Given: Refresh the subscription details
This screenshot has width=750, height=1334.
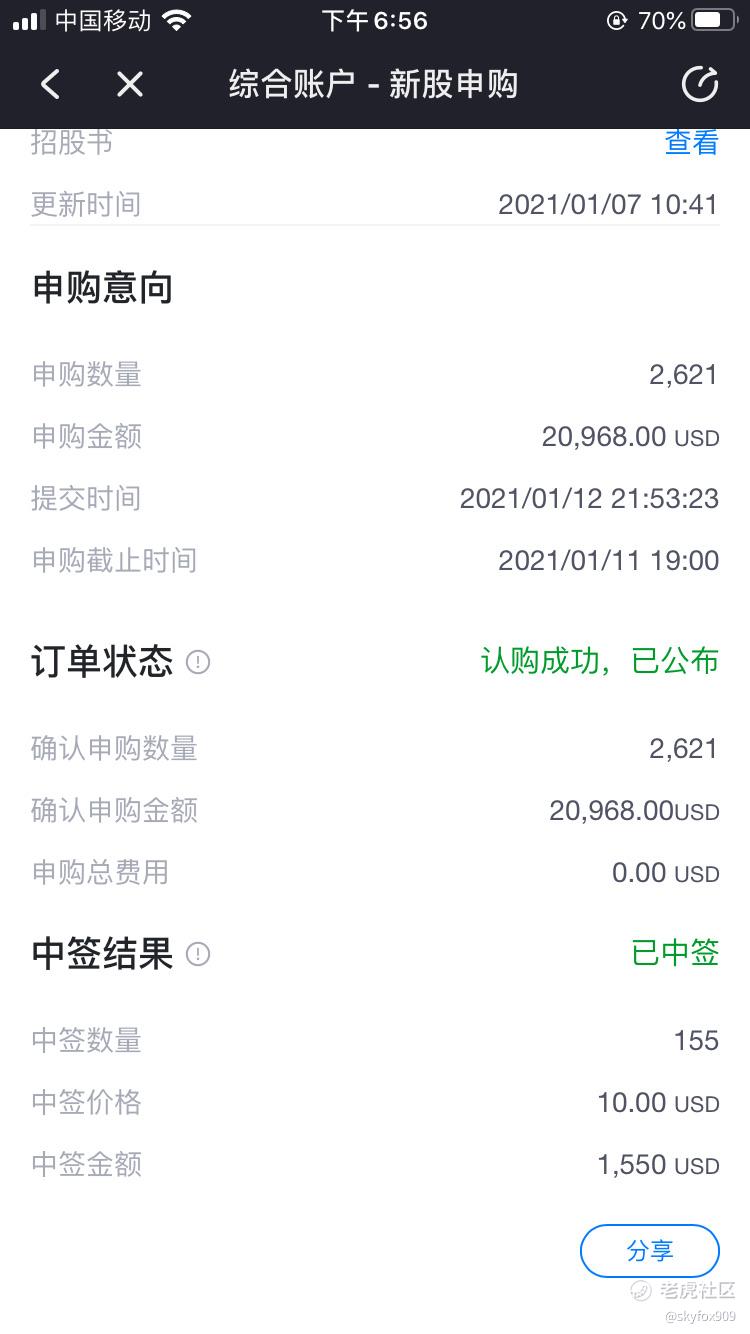Looking at the screenshot, I should tap(699, 85).
